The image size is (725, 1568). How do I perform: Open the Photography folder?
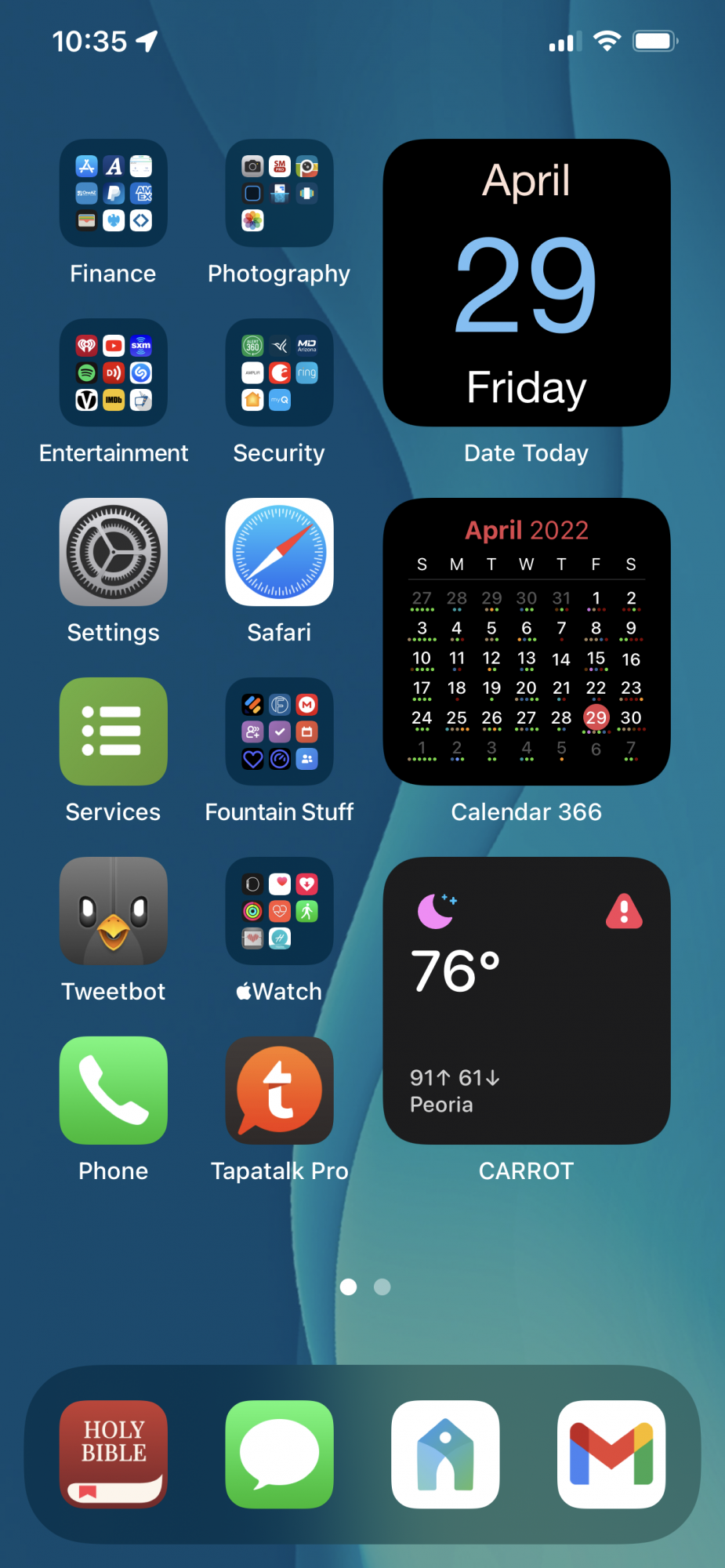tap(279, 194)
